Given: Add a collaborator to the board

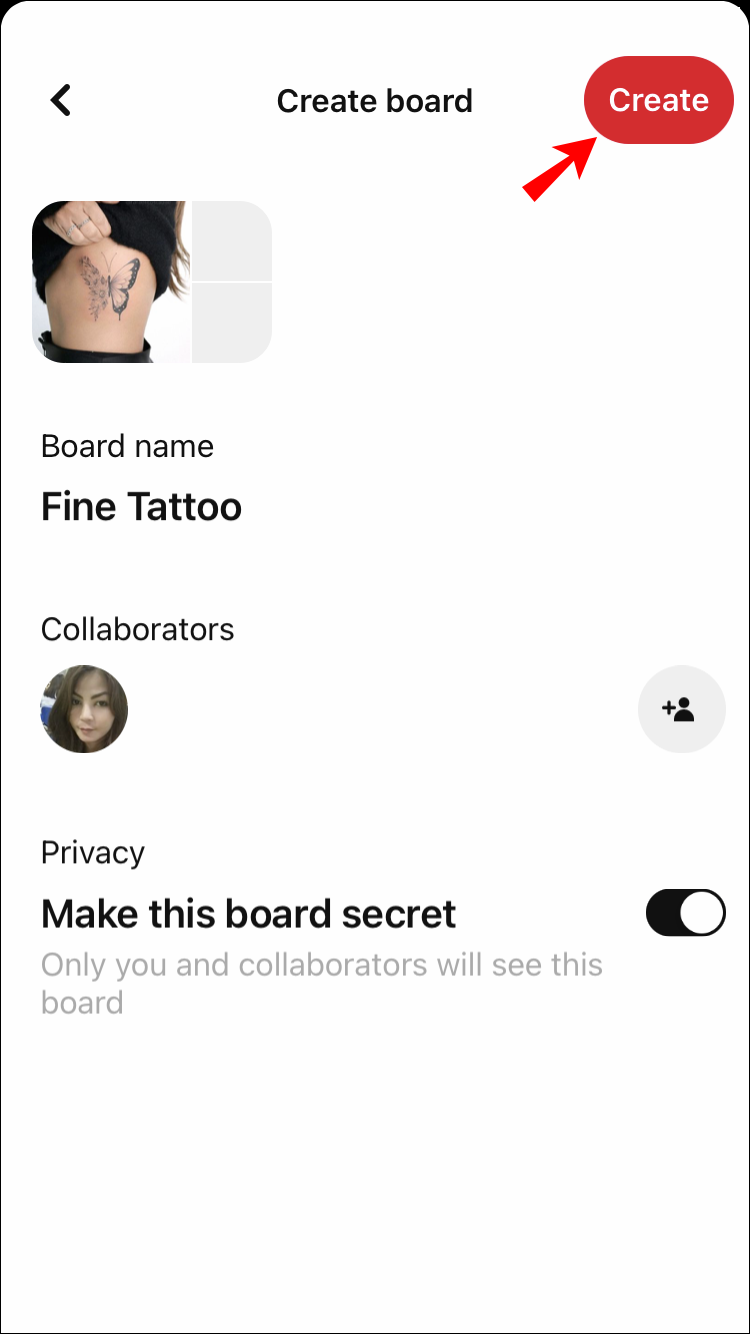Looking at the screenshot, I should pos(681,709).
